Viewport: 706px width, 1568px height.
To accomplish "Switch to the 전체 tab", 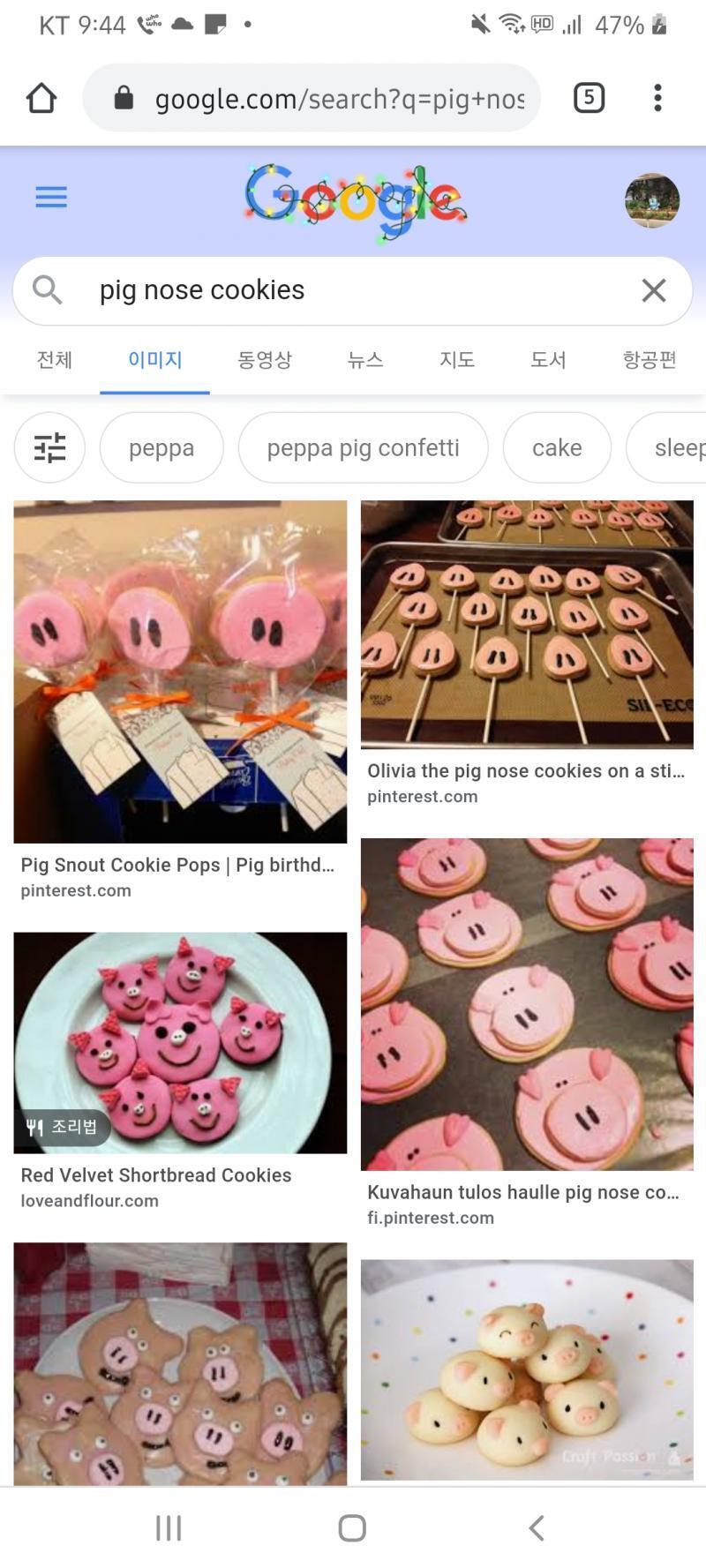I will click(55, 360).
